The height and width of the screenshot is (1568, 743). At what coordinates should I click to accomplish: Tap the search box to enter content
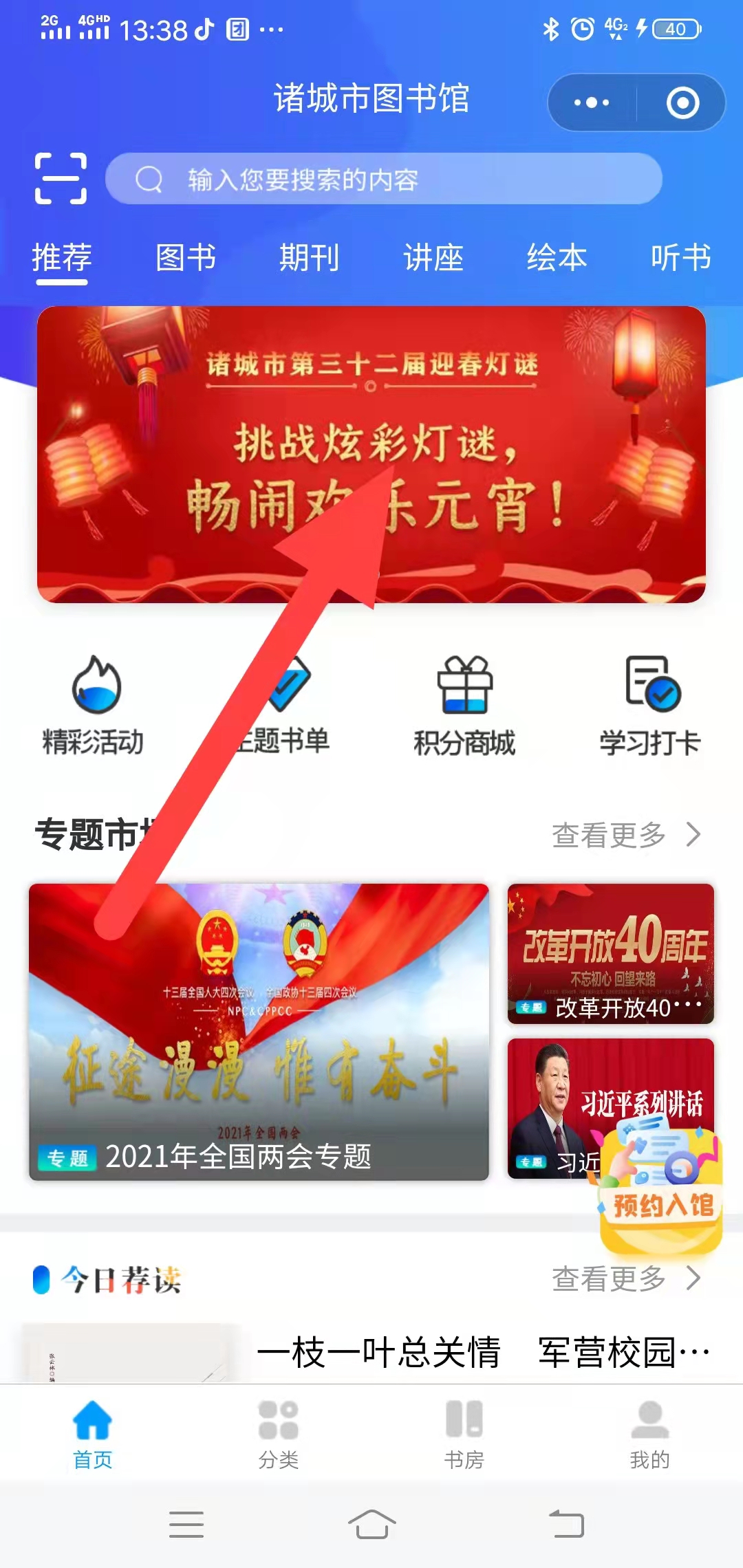tap(384, 179)
